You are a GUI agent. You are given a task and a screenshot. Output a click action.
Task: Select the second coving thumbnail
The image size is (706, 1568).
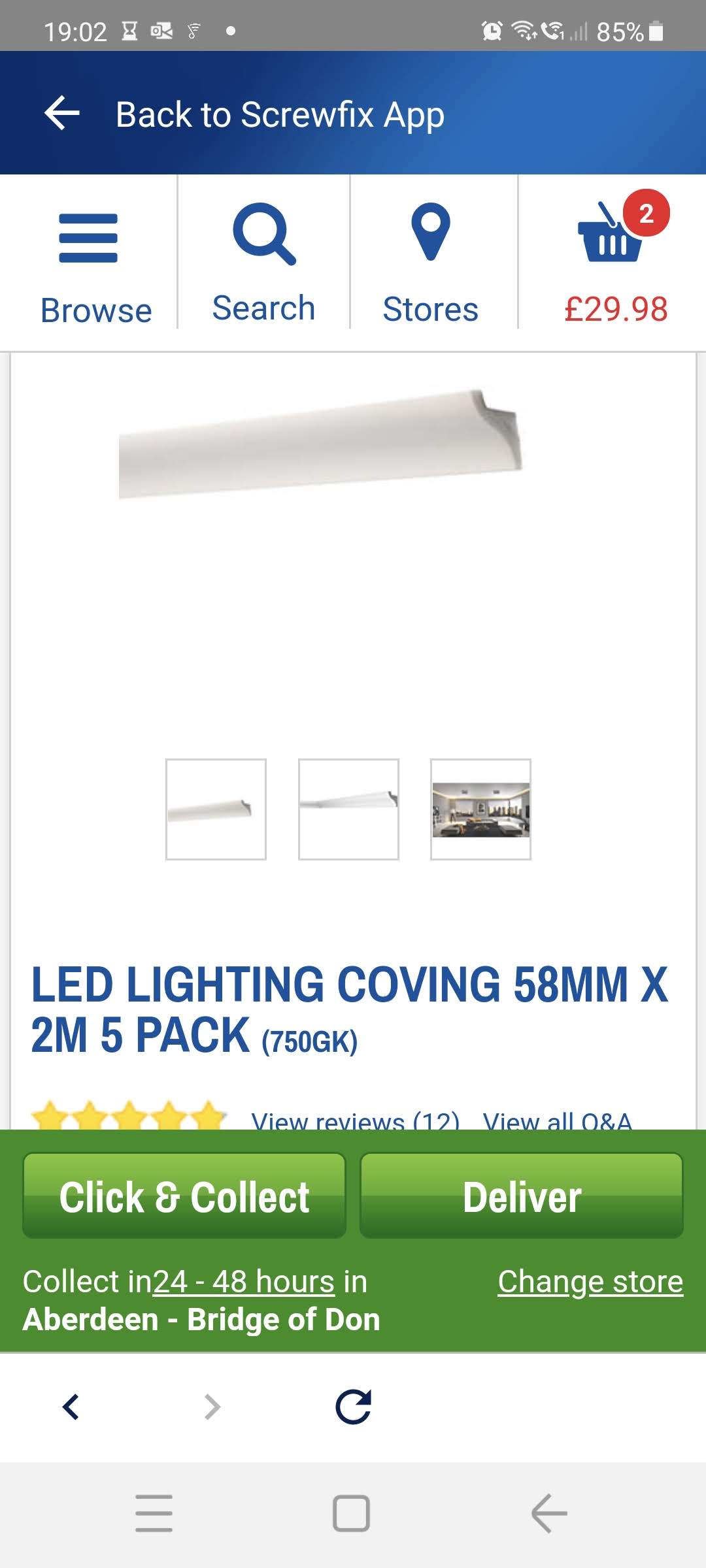[x=348, y=809]
